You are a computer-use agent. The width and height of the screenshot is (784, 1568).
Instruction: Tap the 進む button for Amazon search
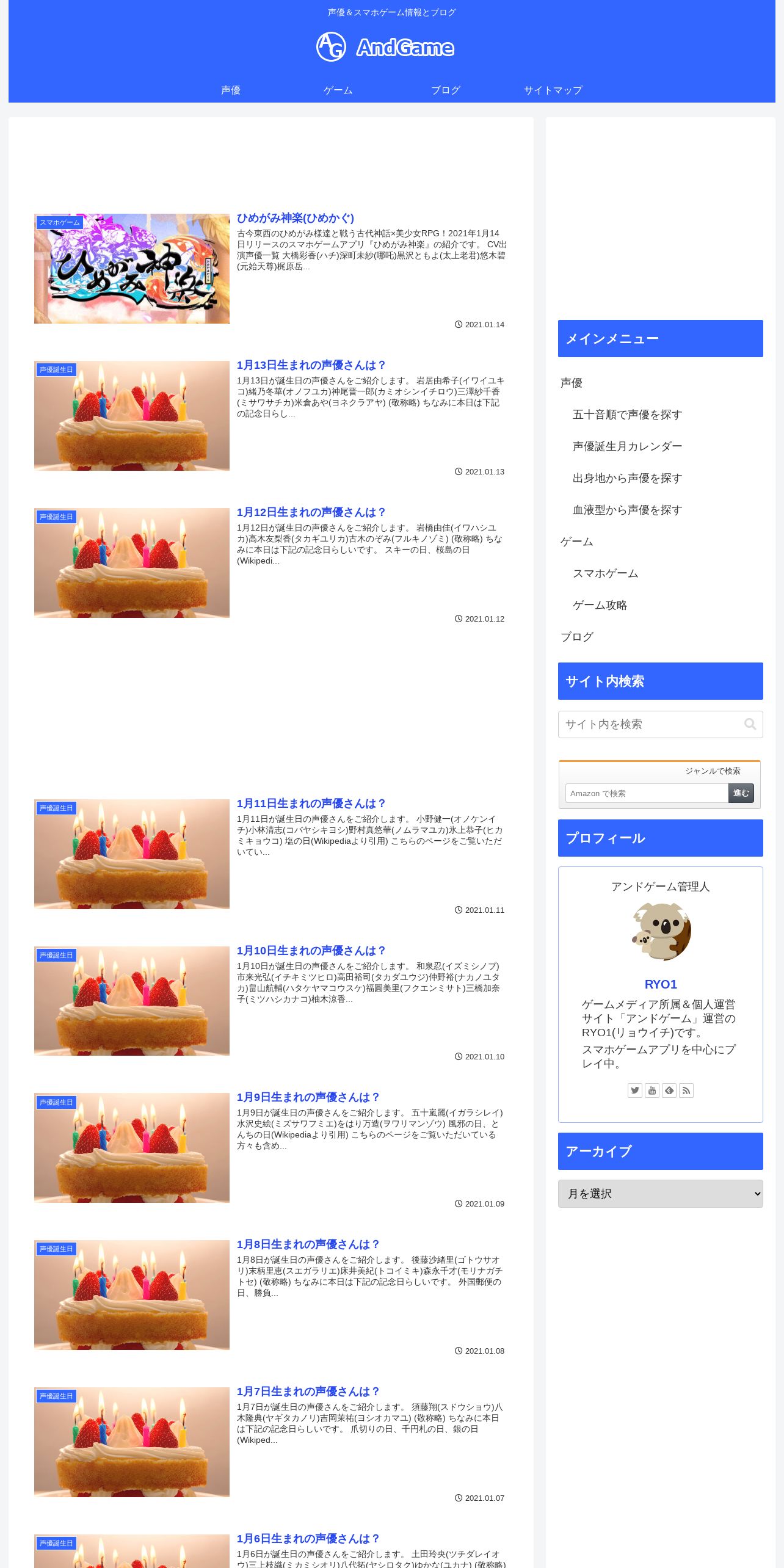tap(741, 793)
